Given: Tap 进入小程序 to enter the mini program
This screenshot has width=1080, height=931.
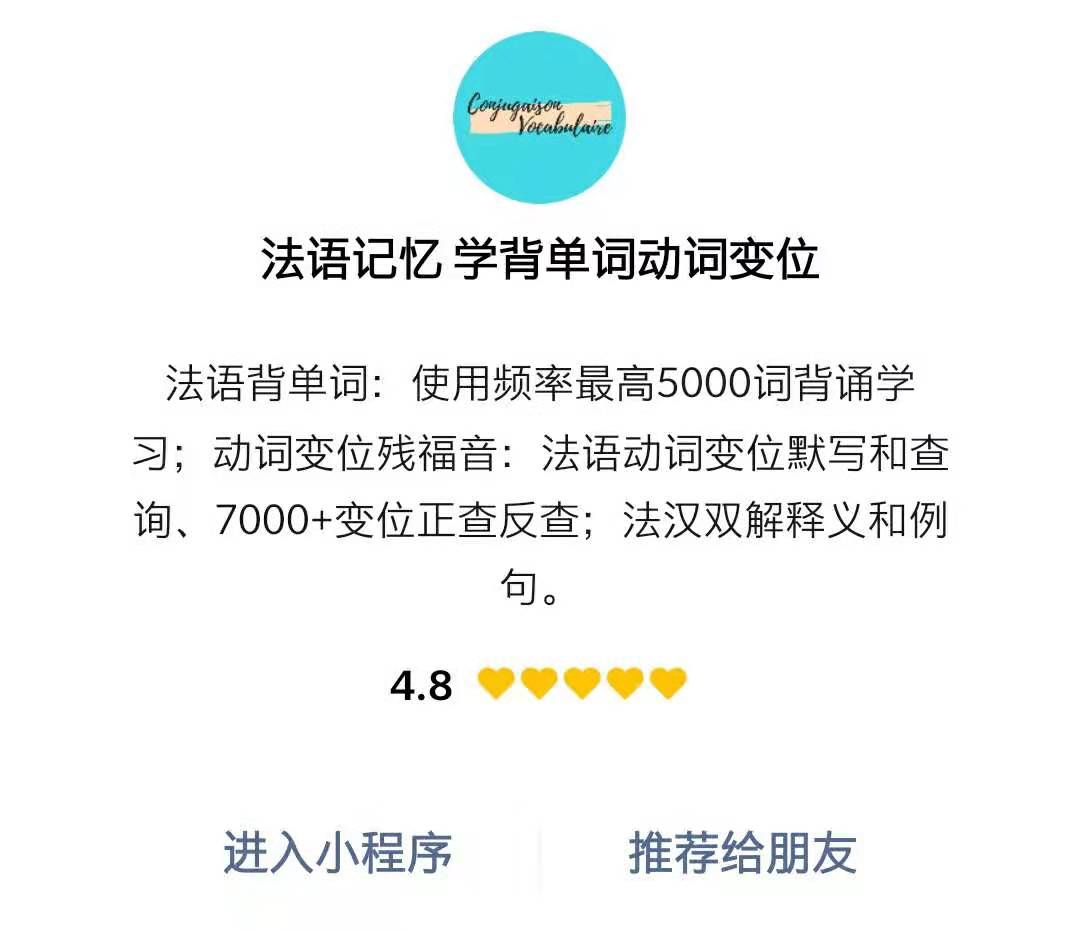Looking at the screenshot, I should 337,853.
